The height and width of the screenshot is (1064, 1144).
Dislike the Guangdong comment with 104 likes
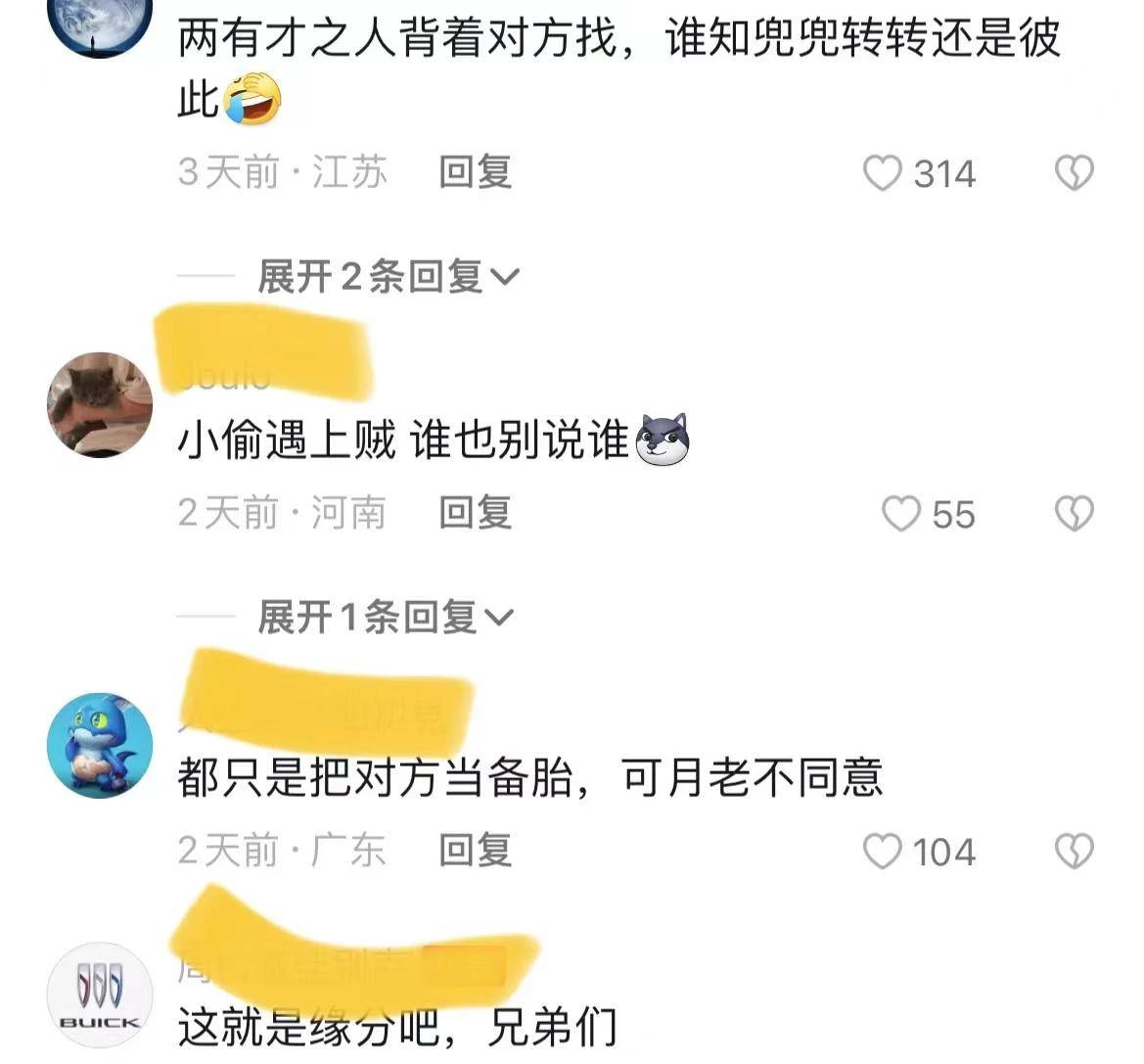point(1074,852)
